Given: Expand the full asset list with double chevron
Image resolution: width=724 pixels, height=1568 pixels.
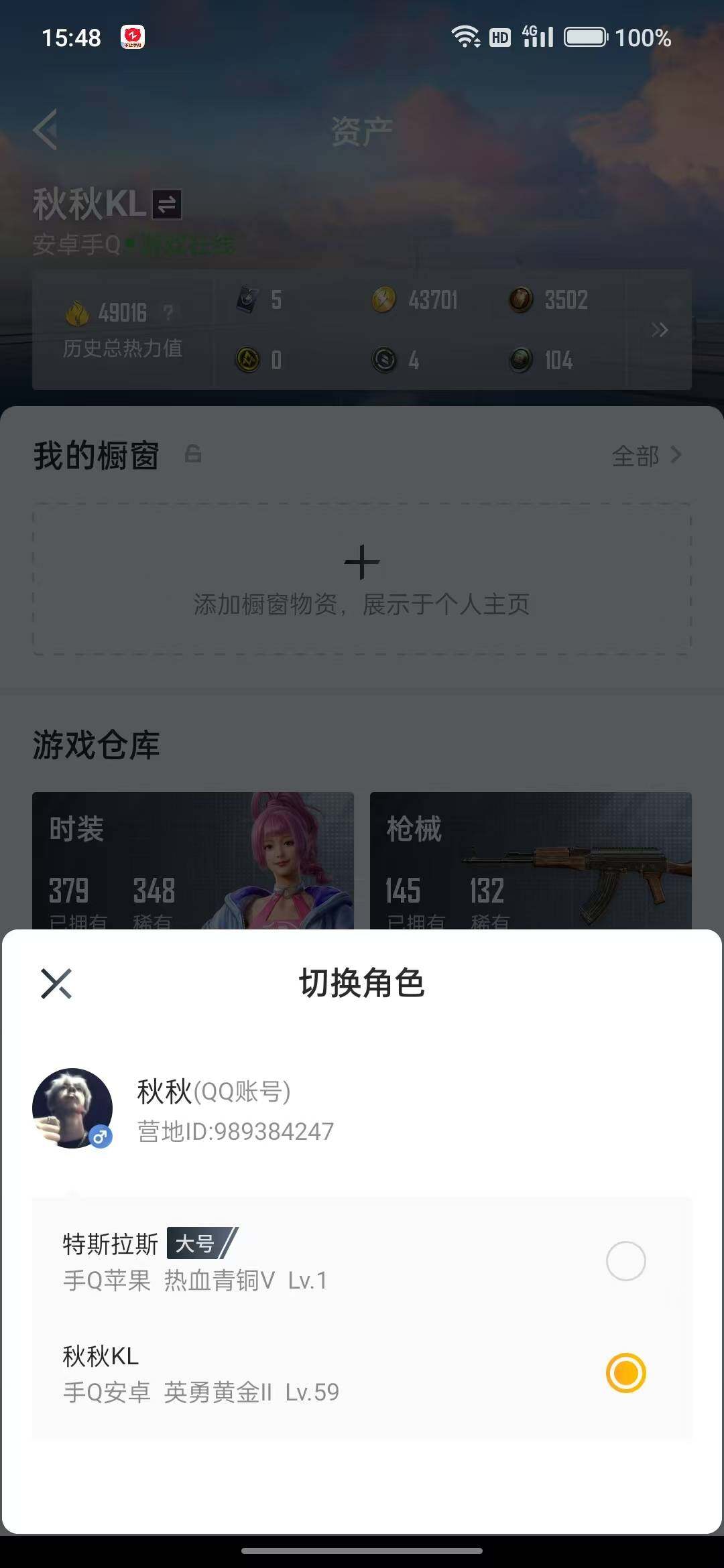Looking at the screenshot, I should click(x=659, y=330).
